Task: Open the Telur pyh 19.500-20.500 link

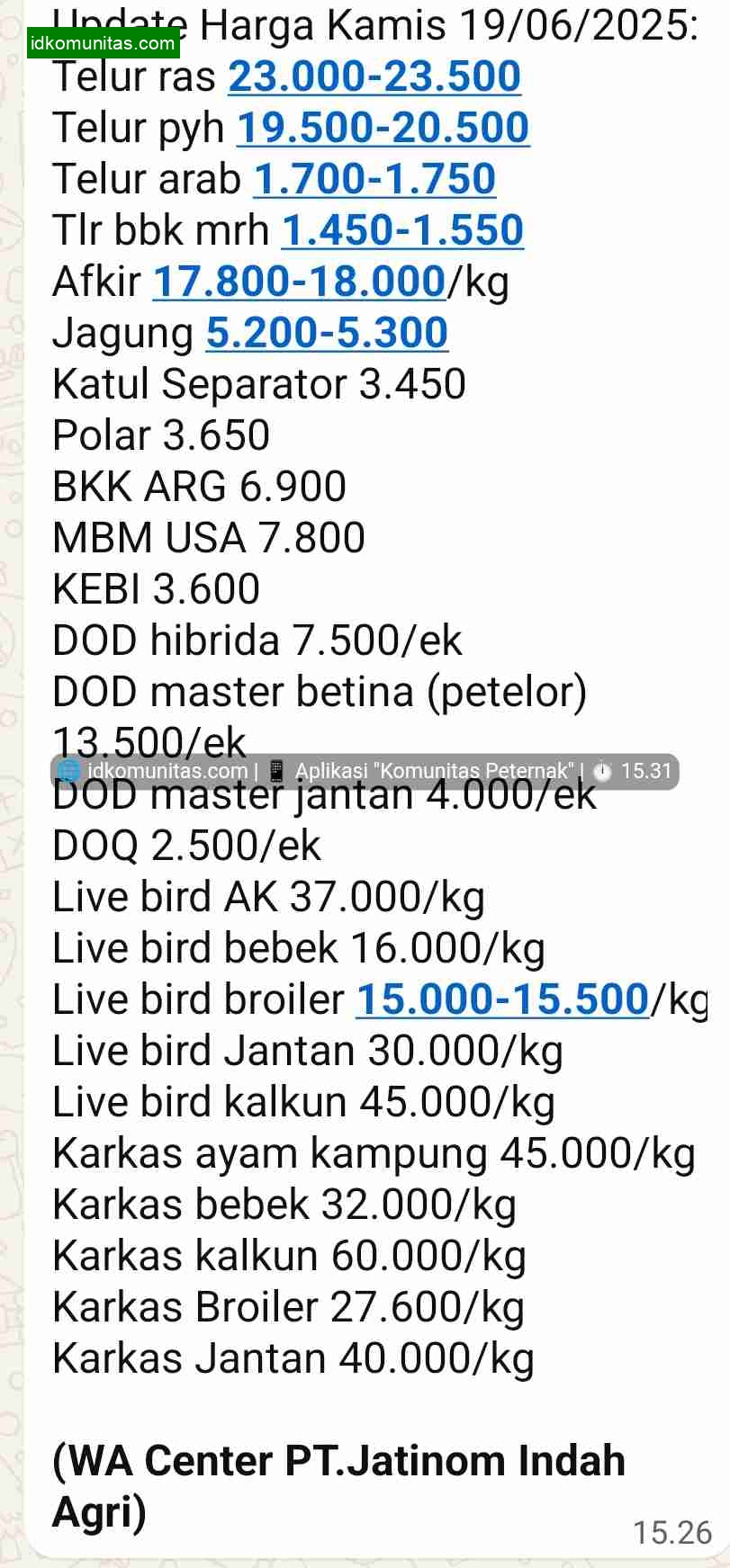Action: (383, 129)
